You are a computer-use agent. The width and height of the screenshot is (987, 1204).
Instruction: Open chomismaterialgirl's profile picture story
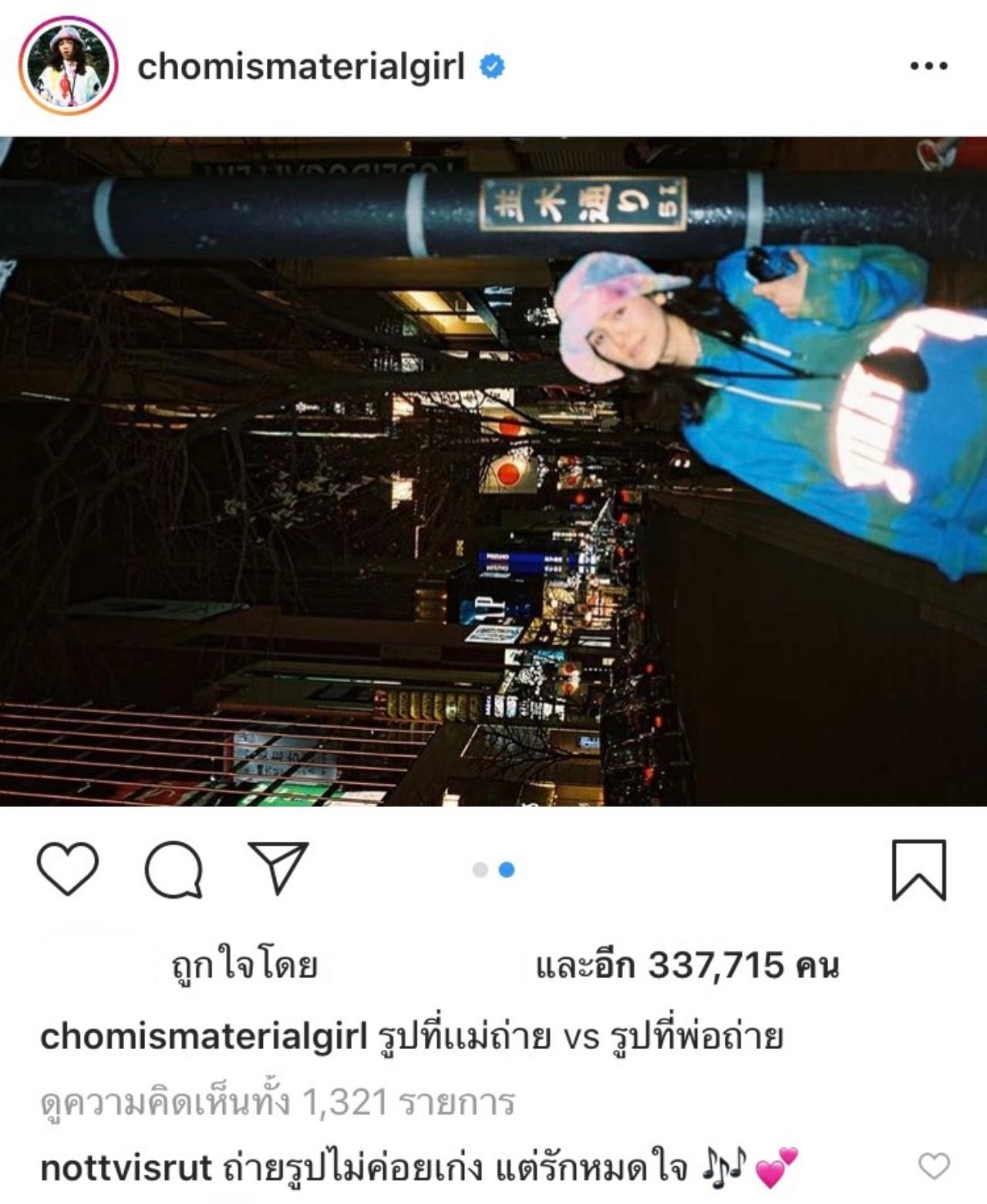(x=68, y=66)
